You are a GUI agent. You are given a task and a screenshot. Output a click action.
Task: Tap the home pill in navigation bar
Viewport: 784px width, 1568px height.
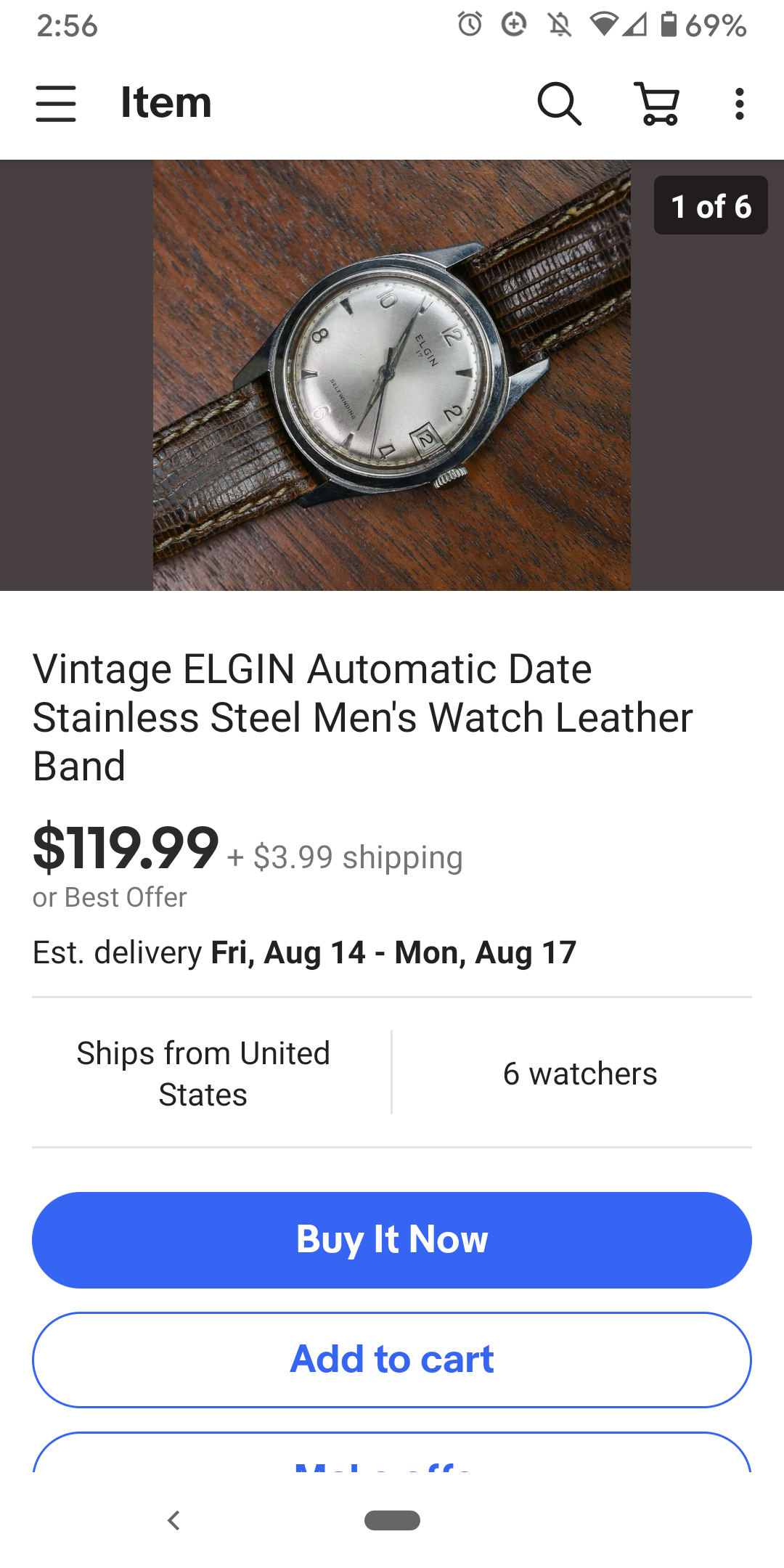pos(392,1520)
